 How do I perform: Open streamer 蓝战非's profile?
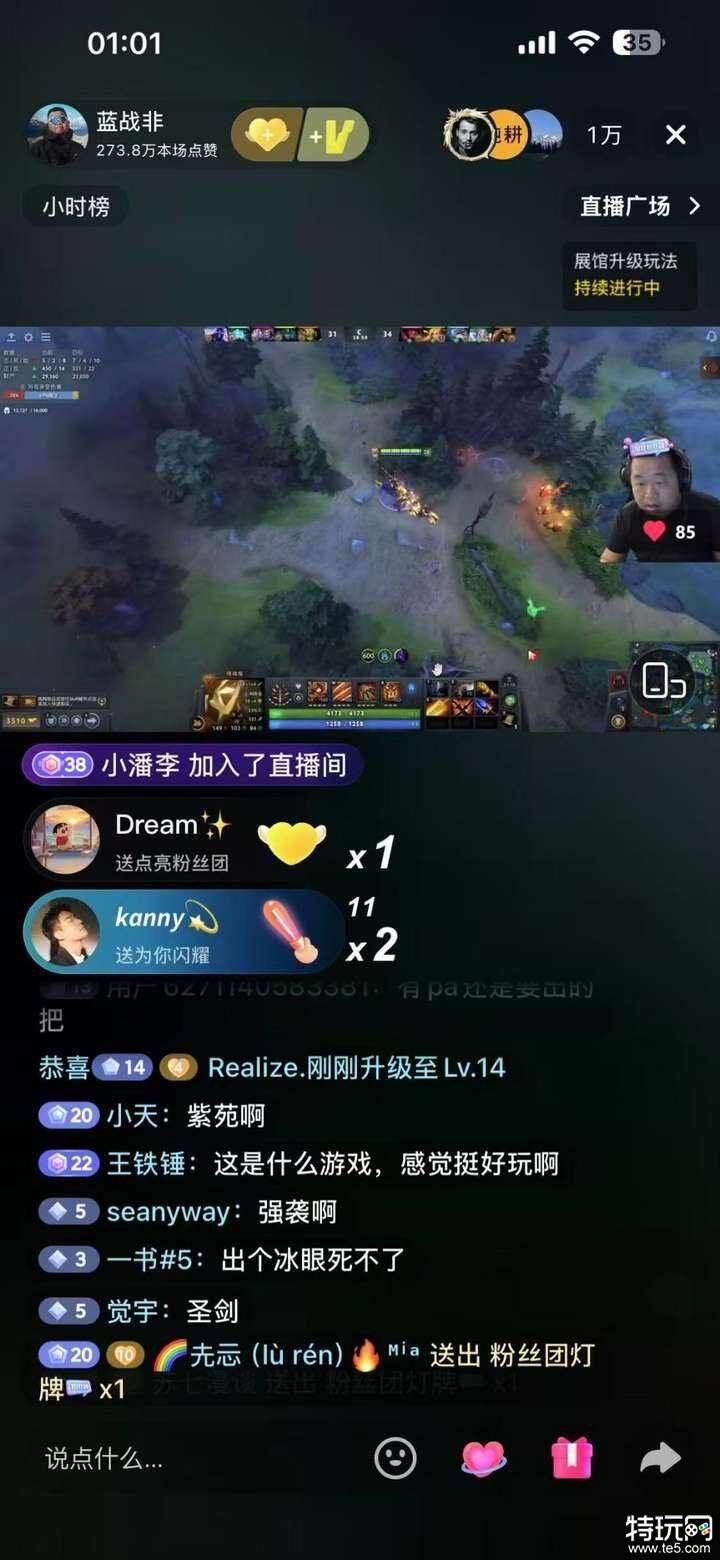tap(57, 135)
